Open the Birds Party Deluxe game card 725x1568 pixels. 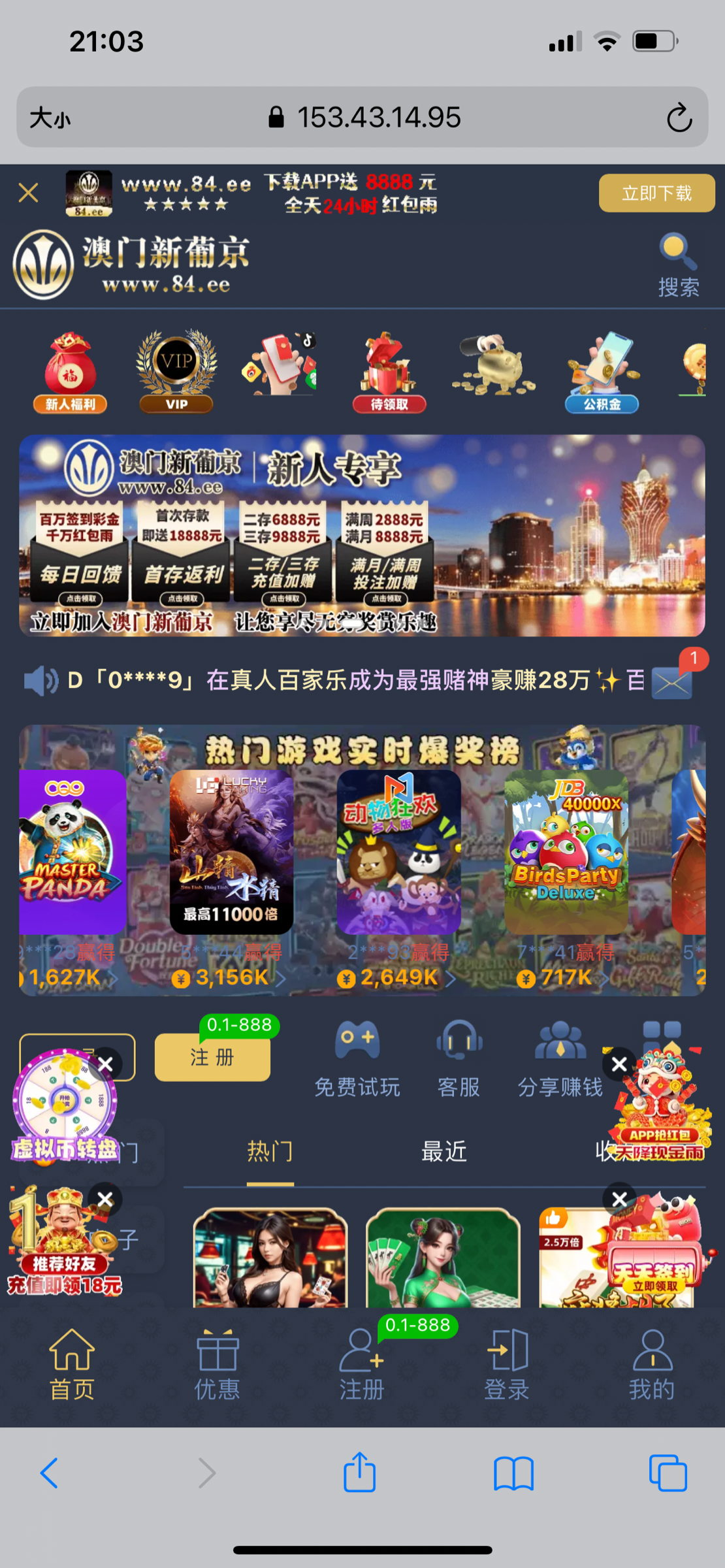pyautogui.click(x=566, y=851)
